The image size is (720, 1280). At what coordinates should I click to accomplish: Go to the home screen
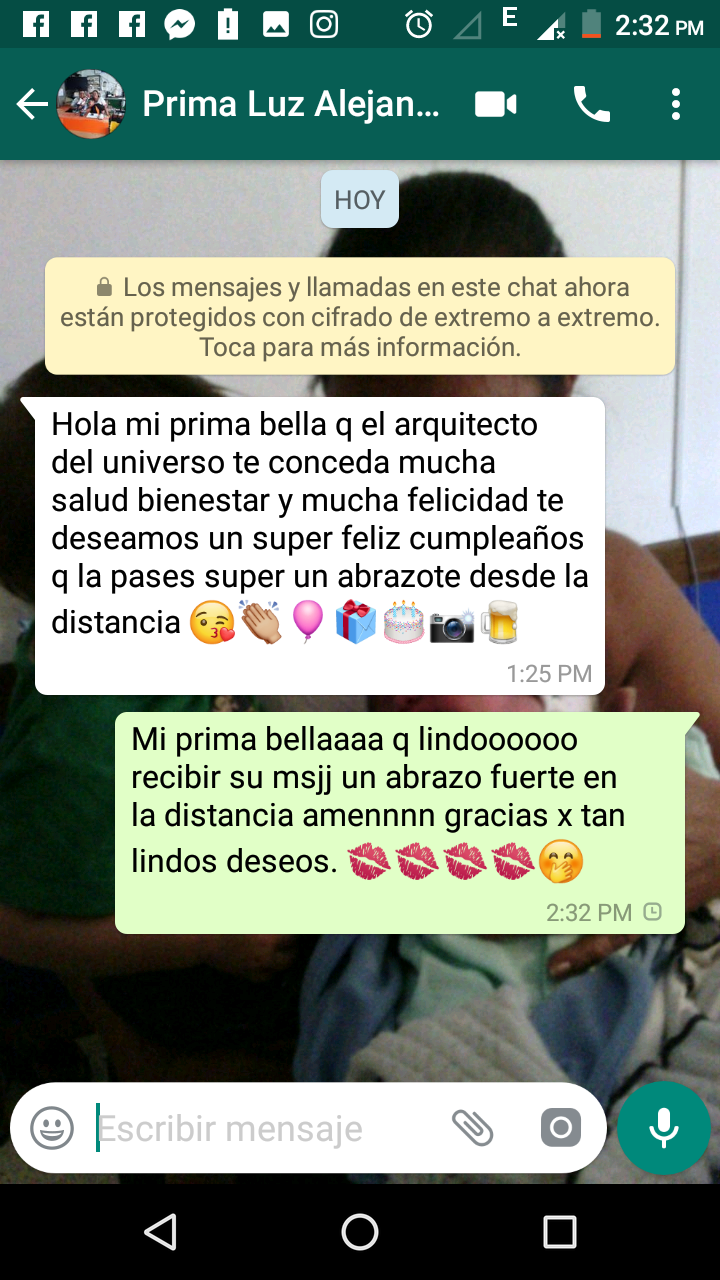360,1232
